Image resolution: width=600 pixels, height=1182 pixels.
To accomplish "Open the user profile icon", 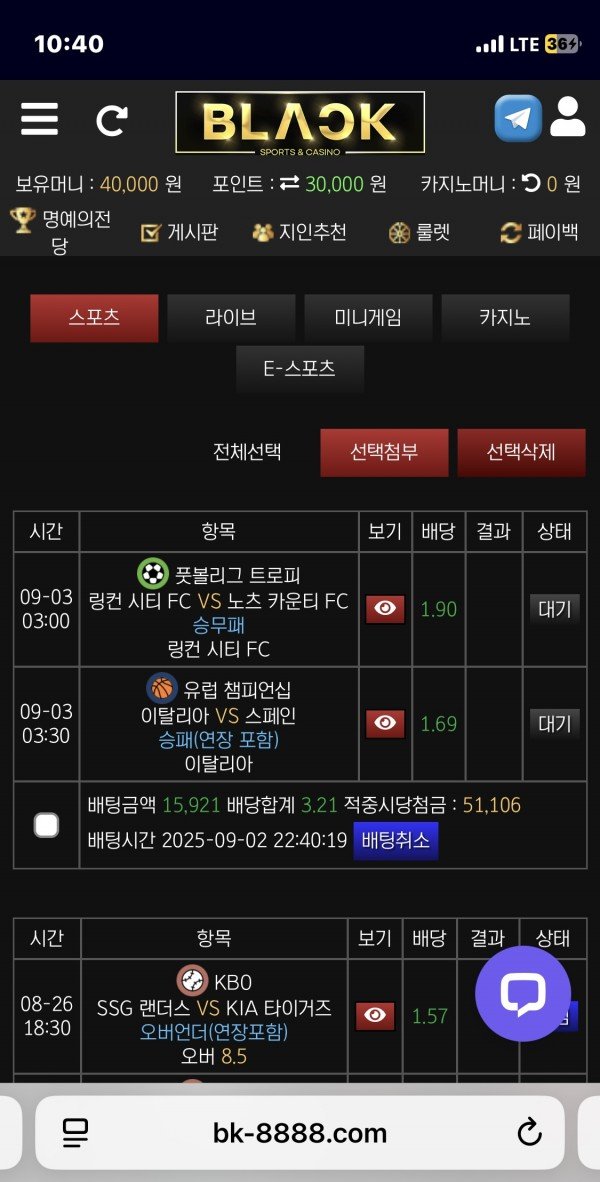I will click(x=567, y=118).
